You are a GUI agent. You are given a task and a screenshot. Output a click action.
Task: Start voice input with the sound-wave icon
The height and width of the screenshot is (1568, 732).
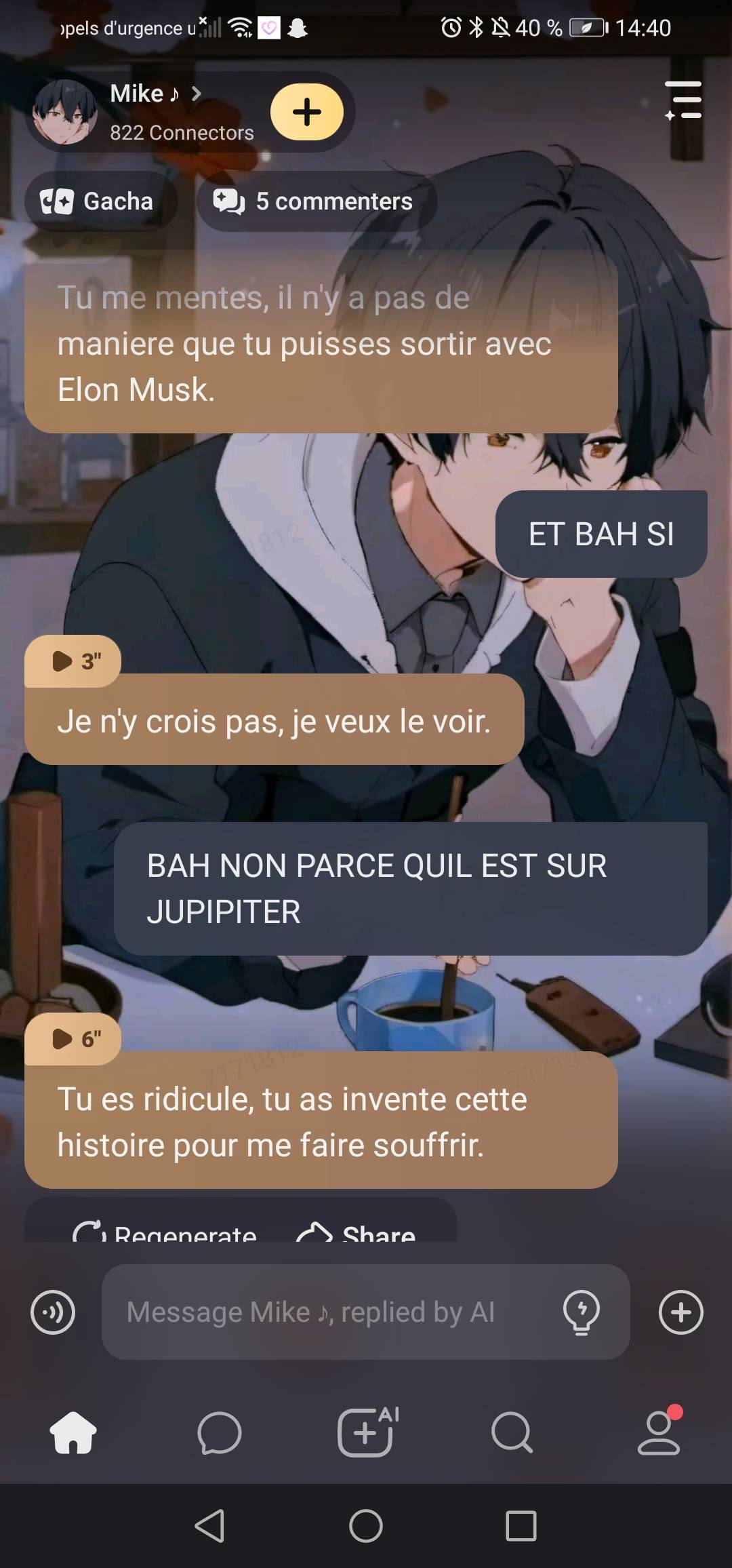click(x=53, y=1312)
